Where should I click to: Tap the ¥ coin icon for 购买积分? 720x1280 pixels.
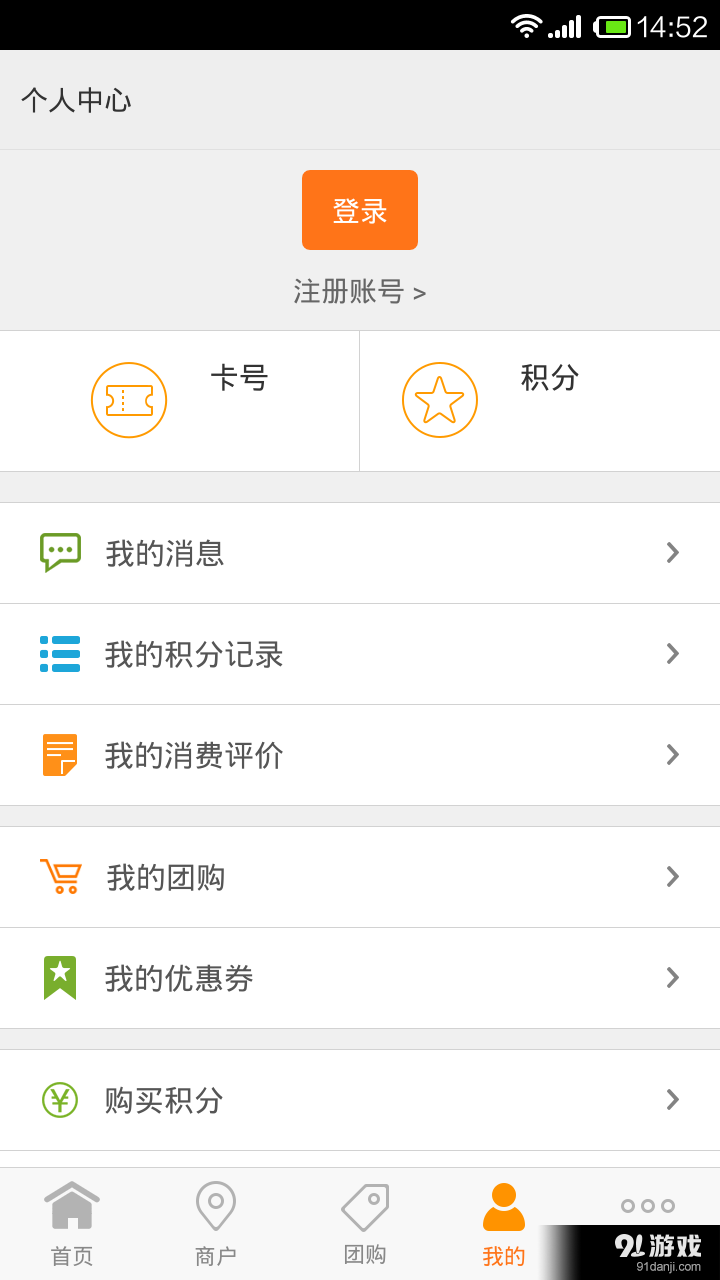coord(60,1100)
